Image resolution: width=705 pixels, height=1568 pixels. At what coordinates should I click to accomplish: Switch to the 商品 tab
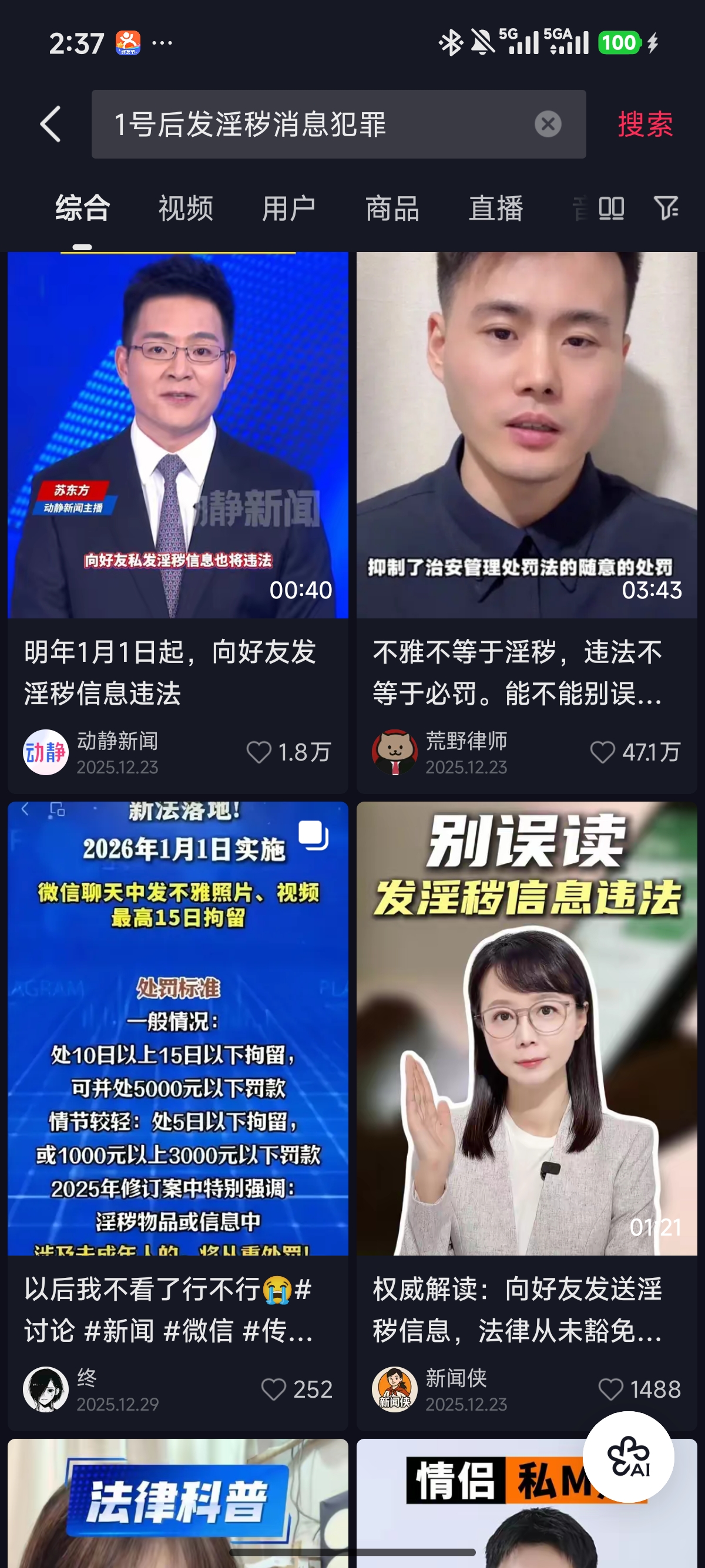(x=392, y=208)
